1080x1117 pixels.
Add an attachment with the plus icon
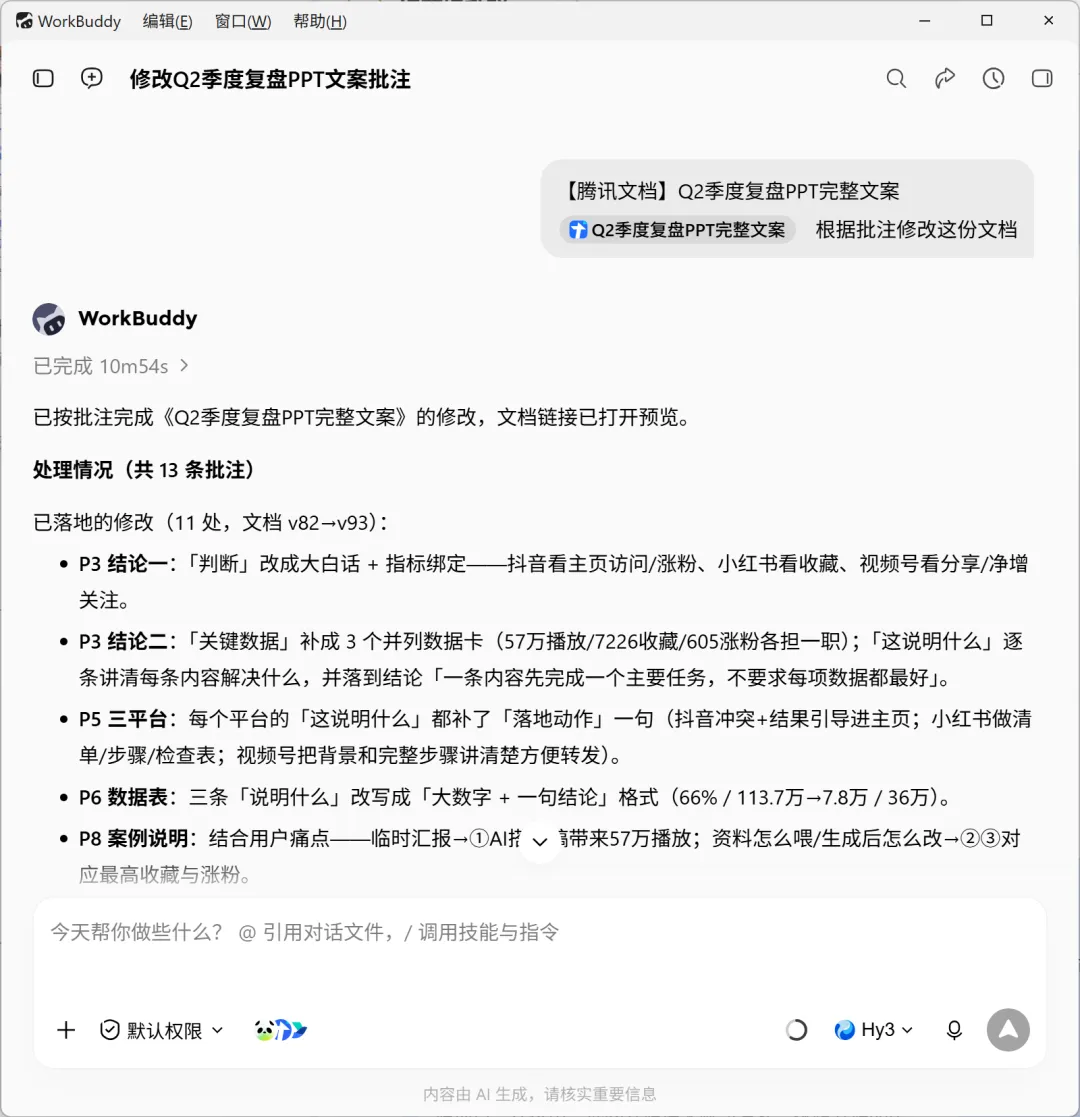(x=66, y=1030)
